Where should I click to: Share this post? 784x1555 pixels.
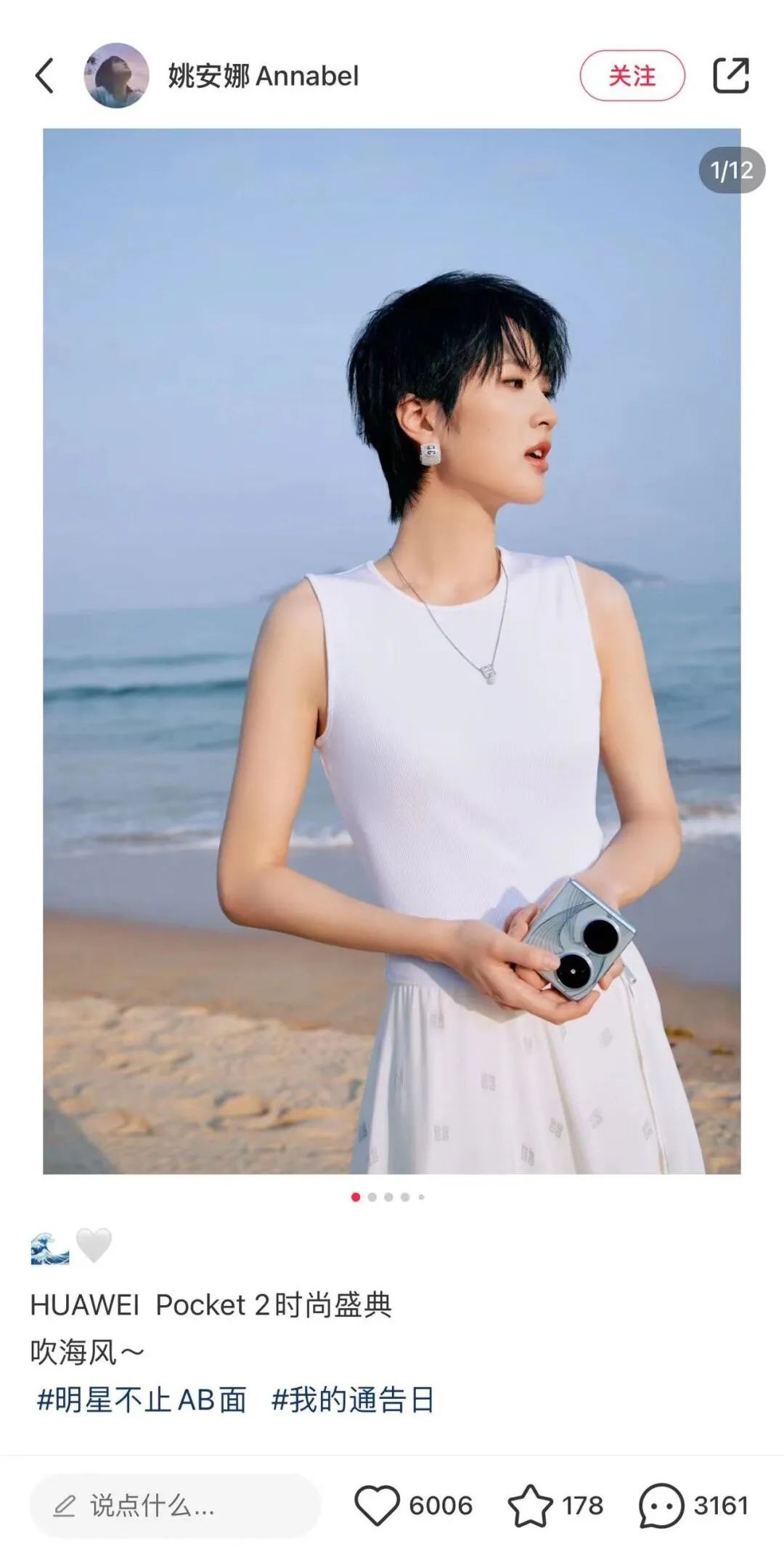click(x=730, y=76)
